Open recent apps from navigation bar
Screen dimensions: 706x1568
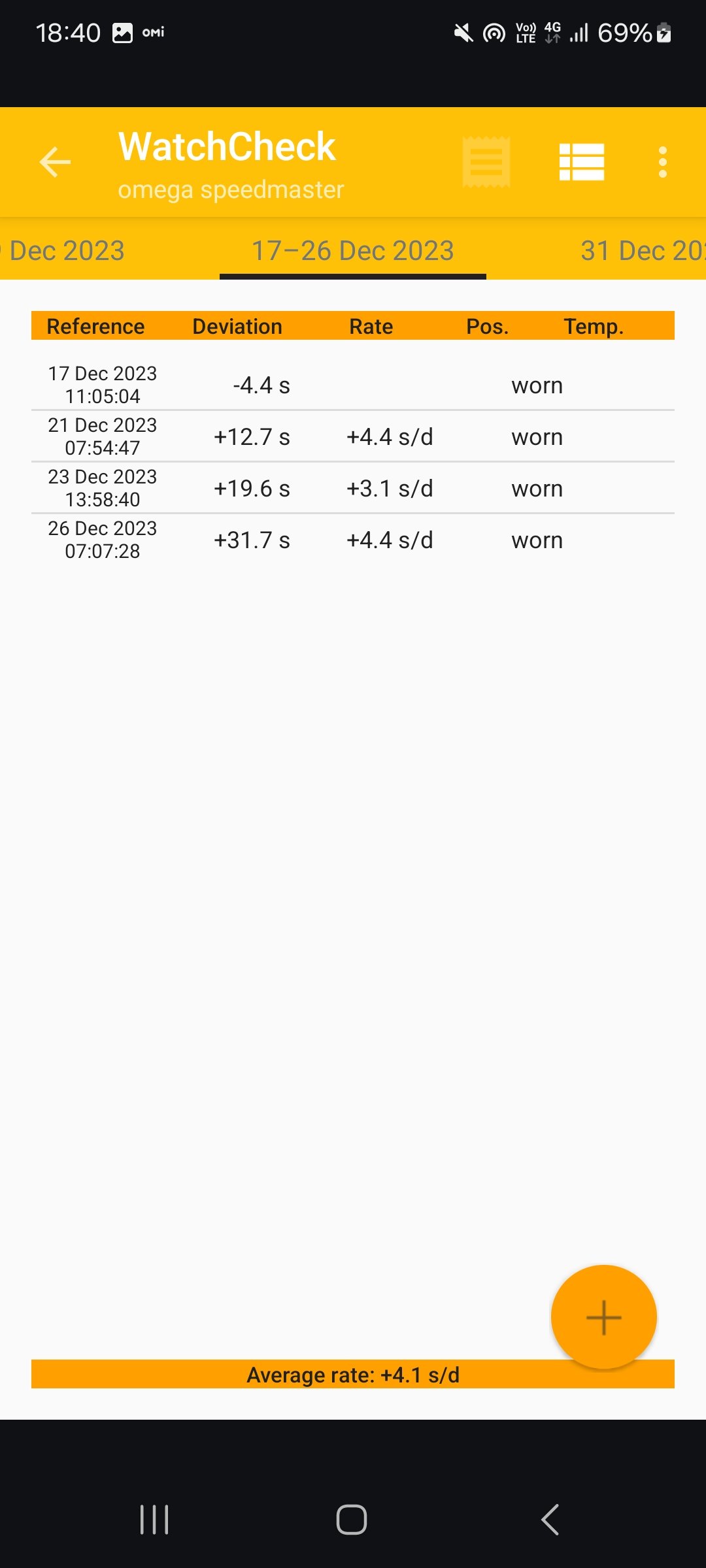click(x=154, y=1519)
